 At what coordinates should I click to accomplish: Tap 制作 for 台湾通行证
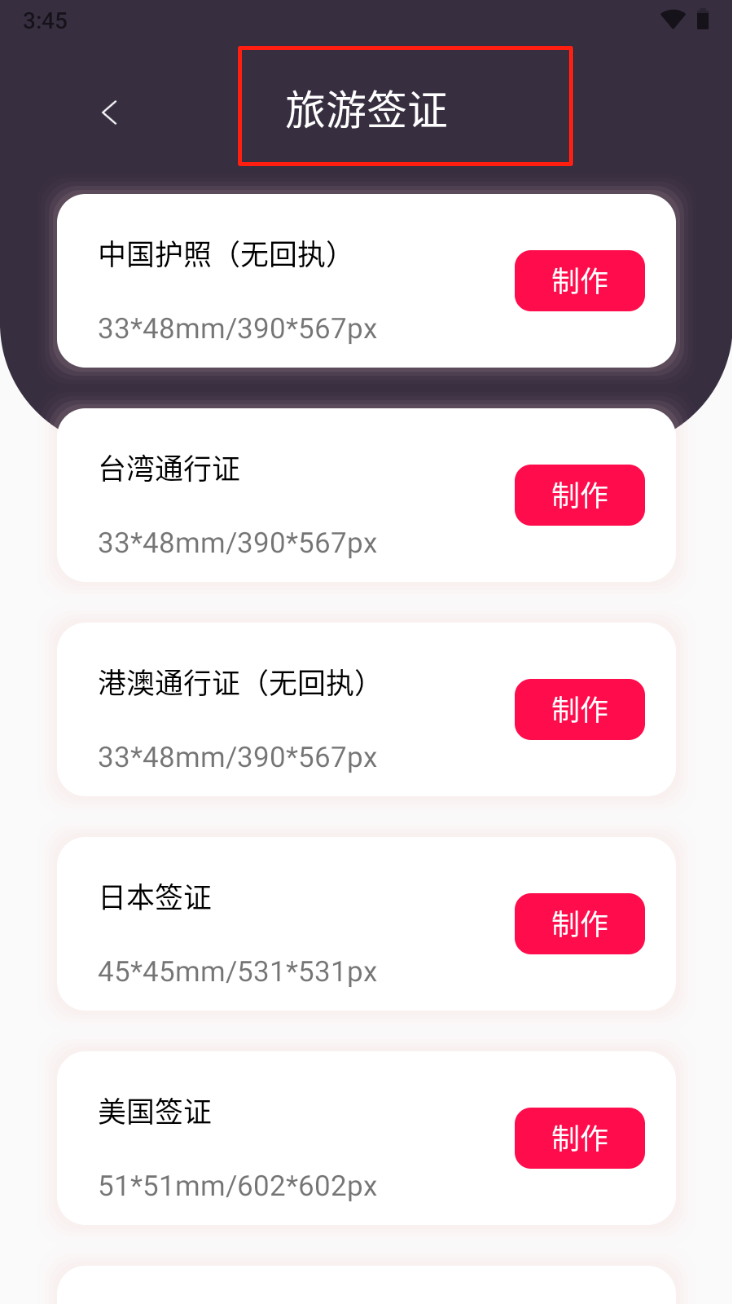(579, 495)
